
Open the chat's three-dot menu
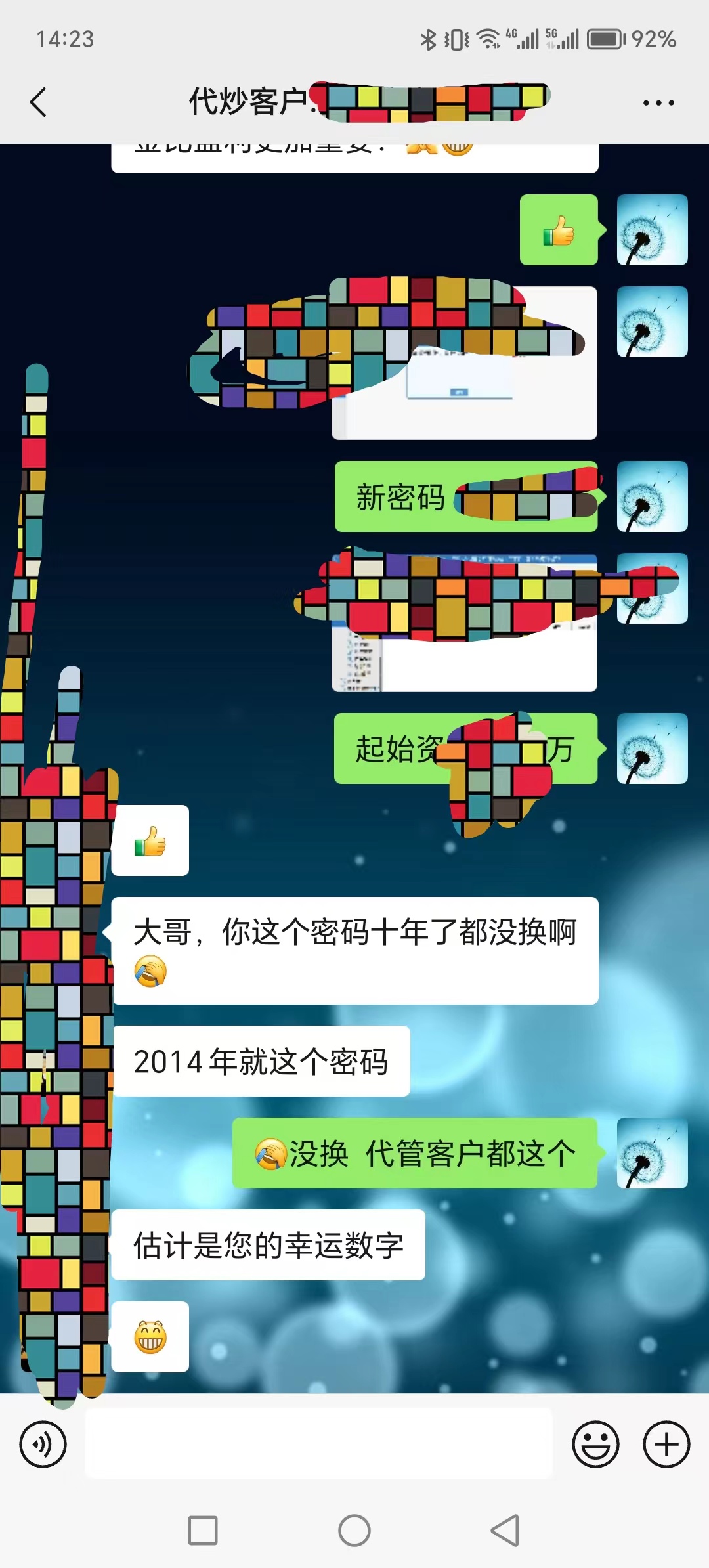tap(658, 103)
